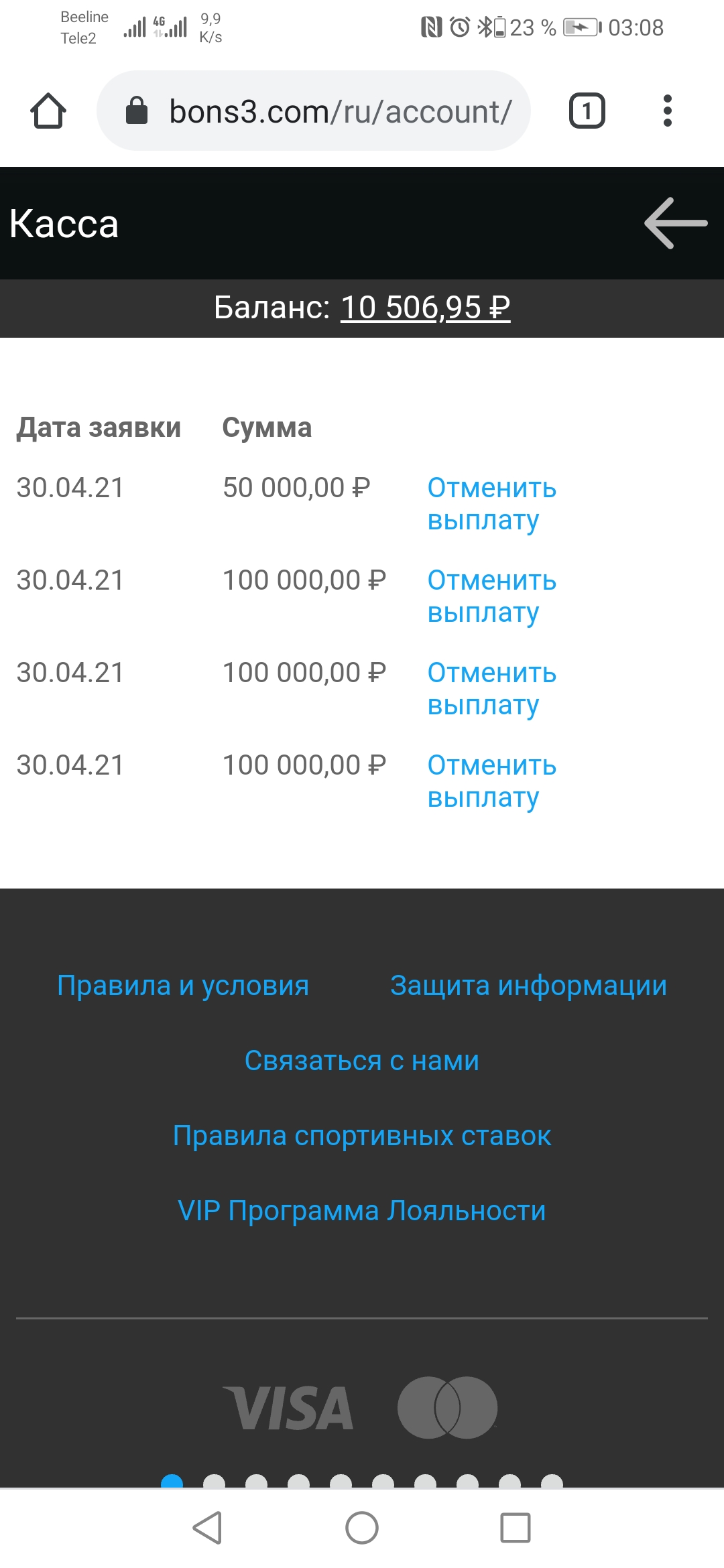Screen dimensions: 724x1568
Task: Open the browser tab switcher
Action: pyautogui.click(x=587, y=111)
